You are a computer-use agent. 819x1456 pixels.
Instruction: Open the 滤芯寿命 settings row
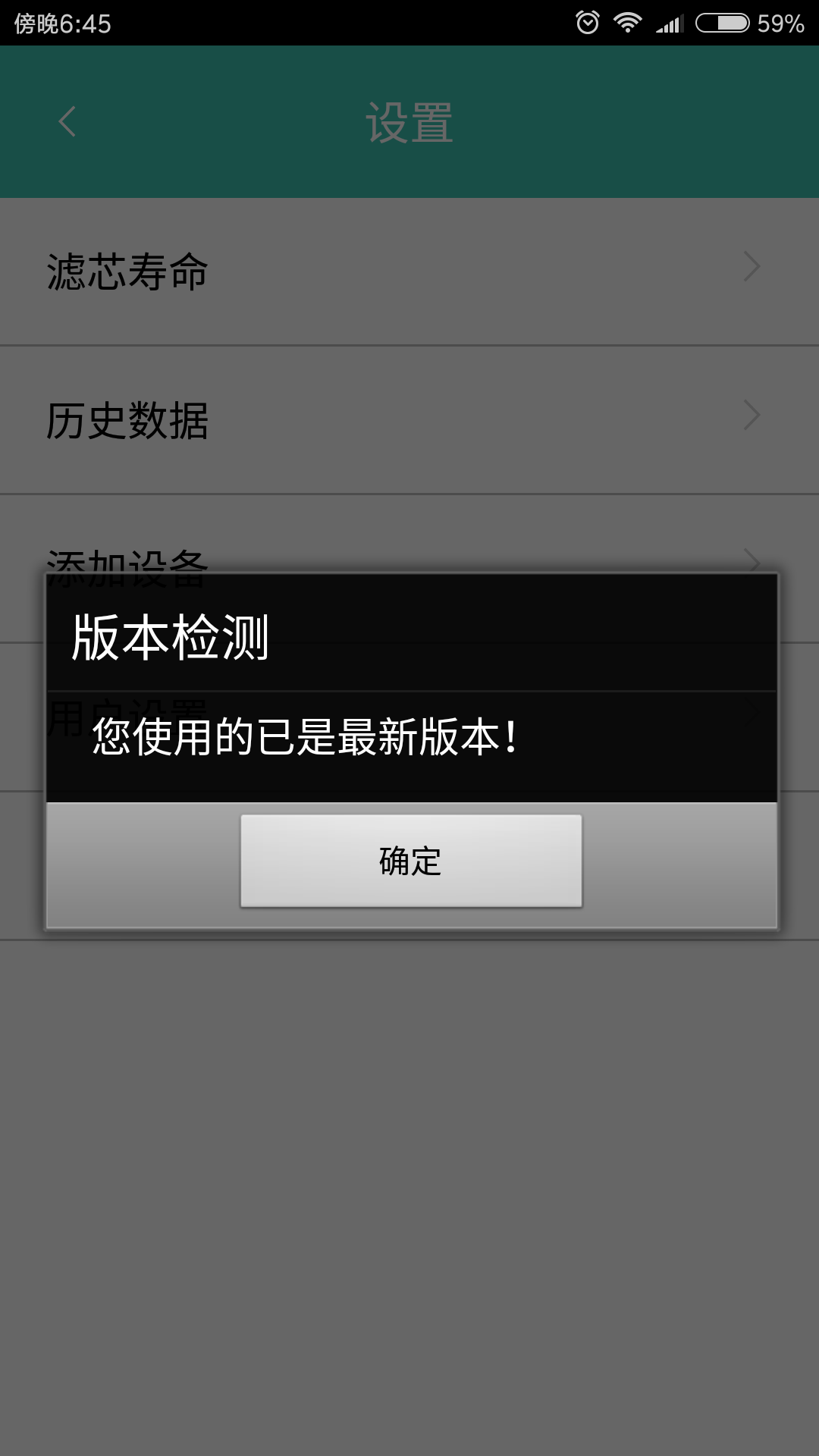coord(409,271)
